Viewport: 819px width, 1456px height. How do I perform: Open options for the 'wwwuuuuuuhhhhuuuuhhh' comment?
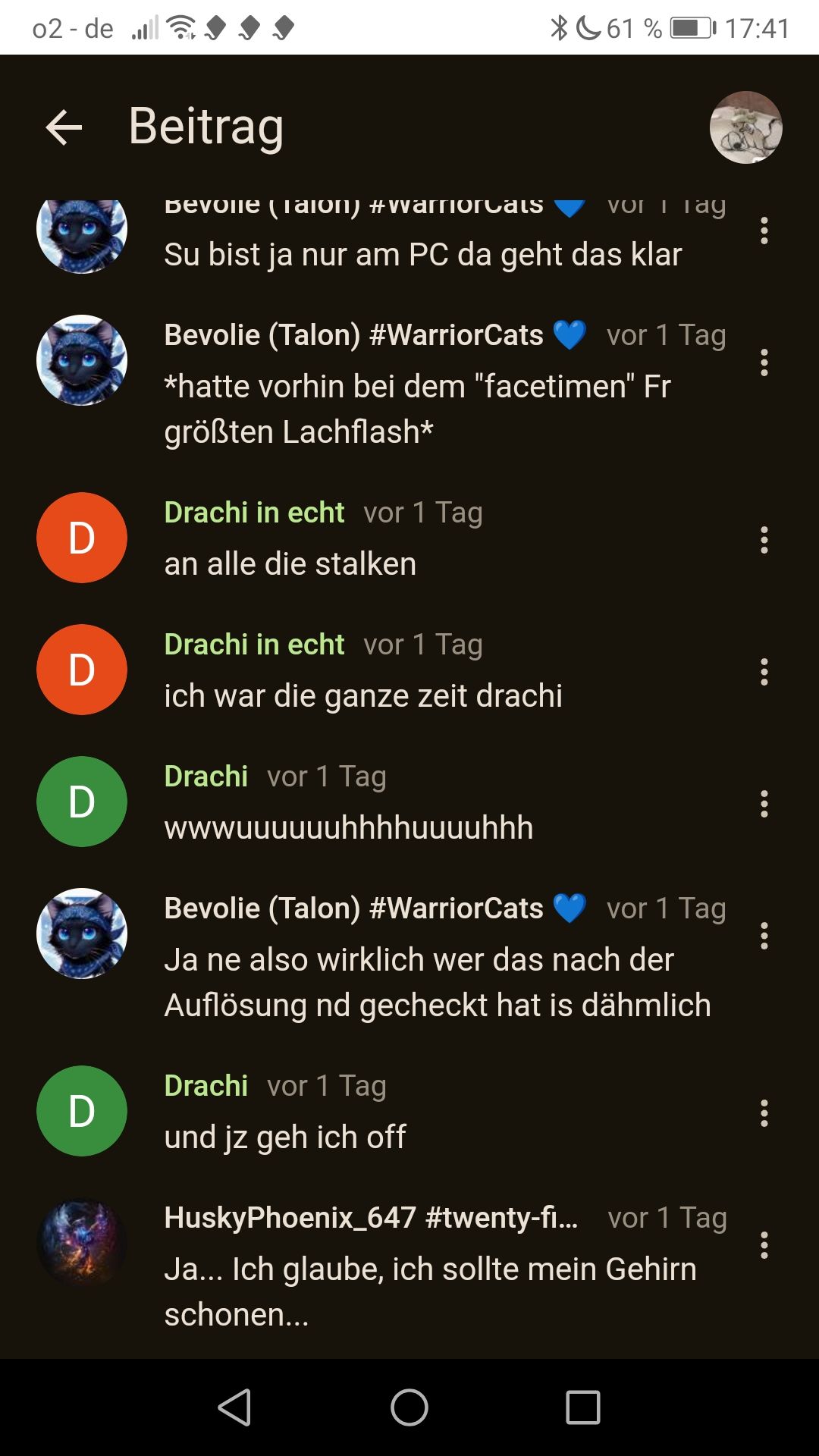(x=764, y=804)
